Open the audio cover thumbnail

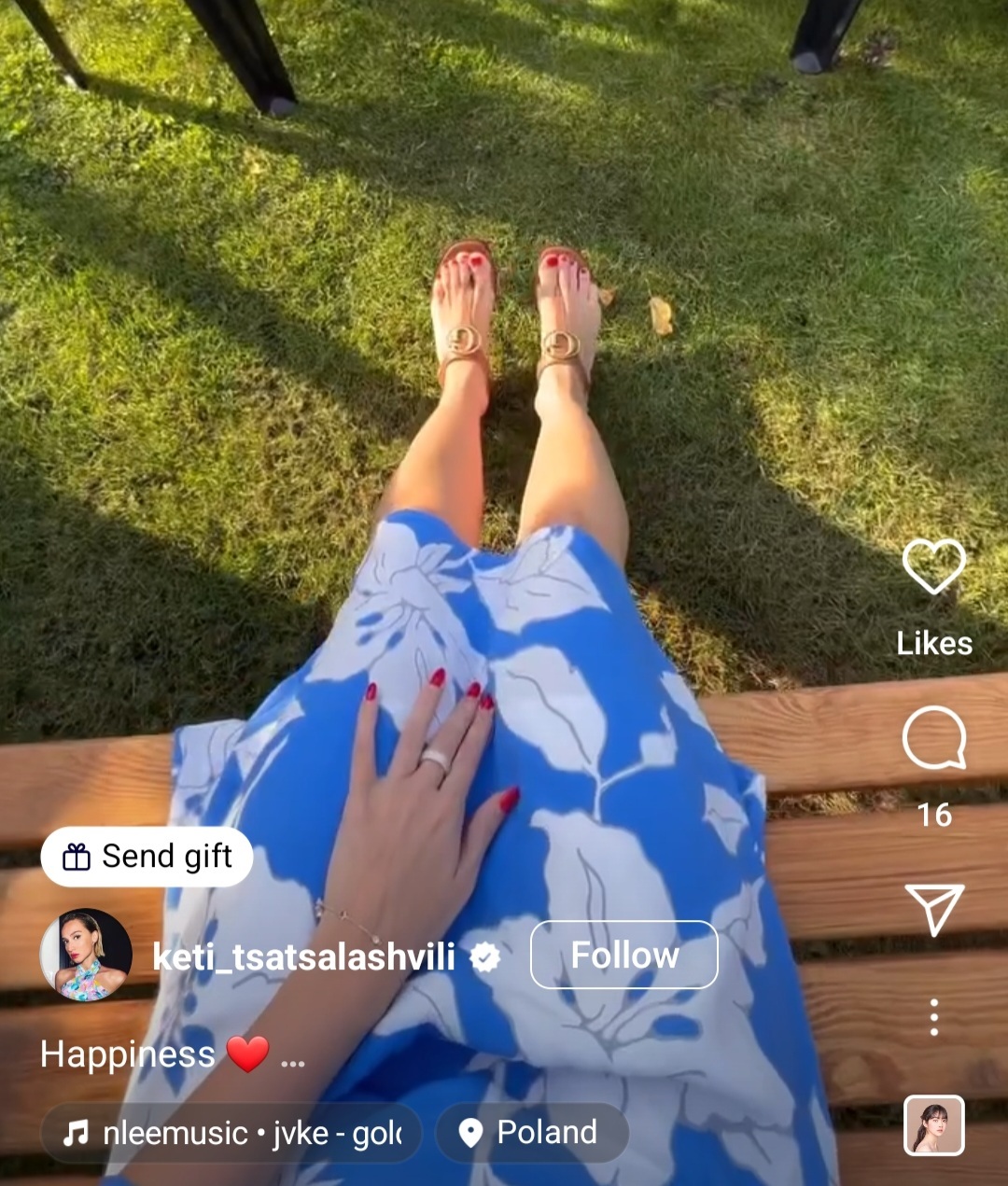point(933,1125)
